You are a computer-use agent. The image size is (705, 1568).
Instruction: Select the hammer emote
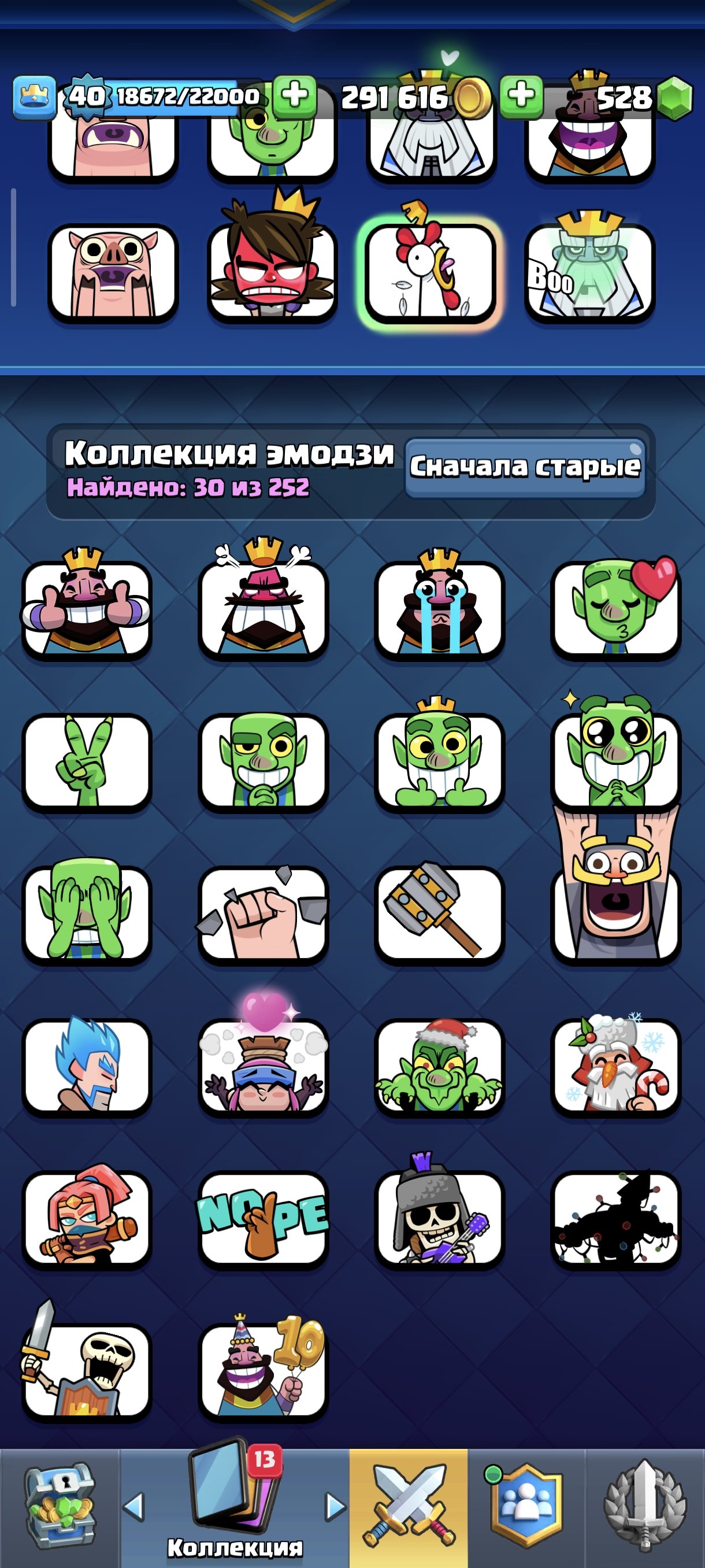(x=439, y=914)
